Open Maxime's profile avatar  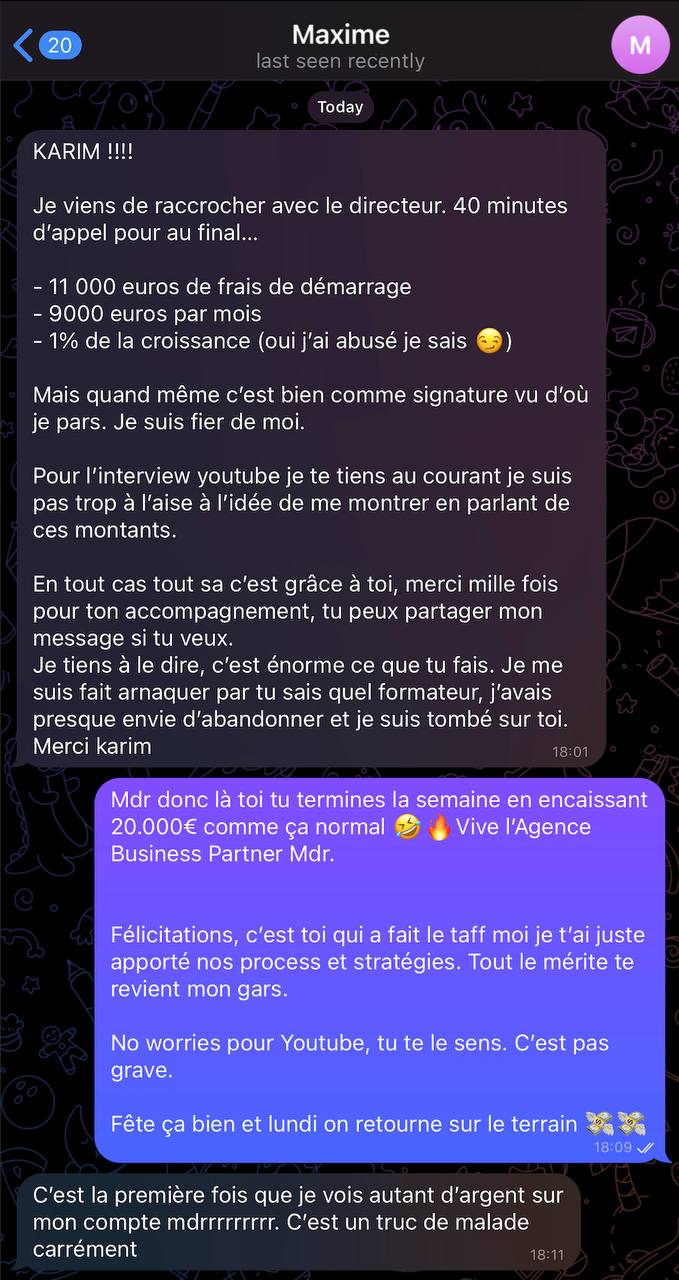pyautogui.click(x=640, y=45)
